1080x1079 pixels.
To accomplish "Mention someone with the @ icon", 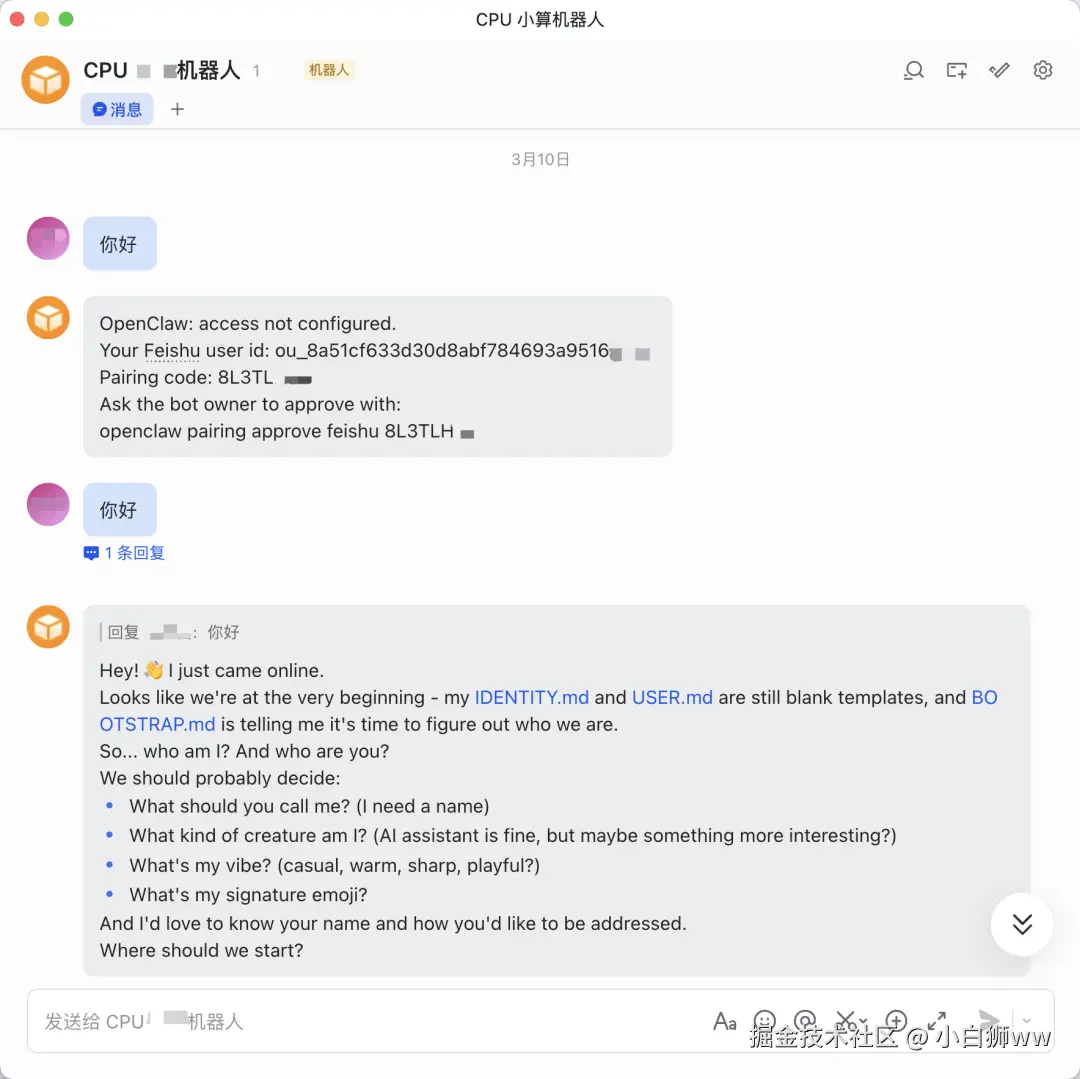I will pos(806,1021).
